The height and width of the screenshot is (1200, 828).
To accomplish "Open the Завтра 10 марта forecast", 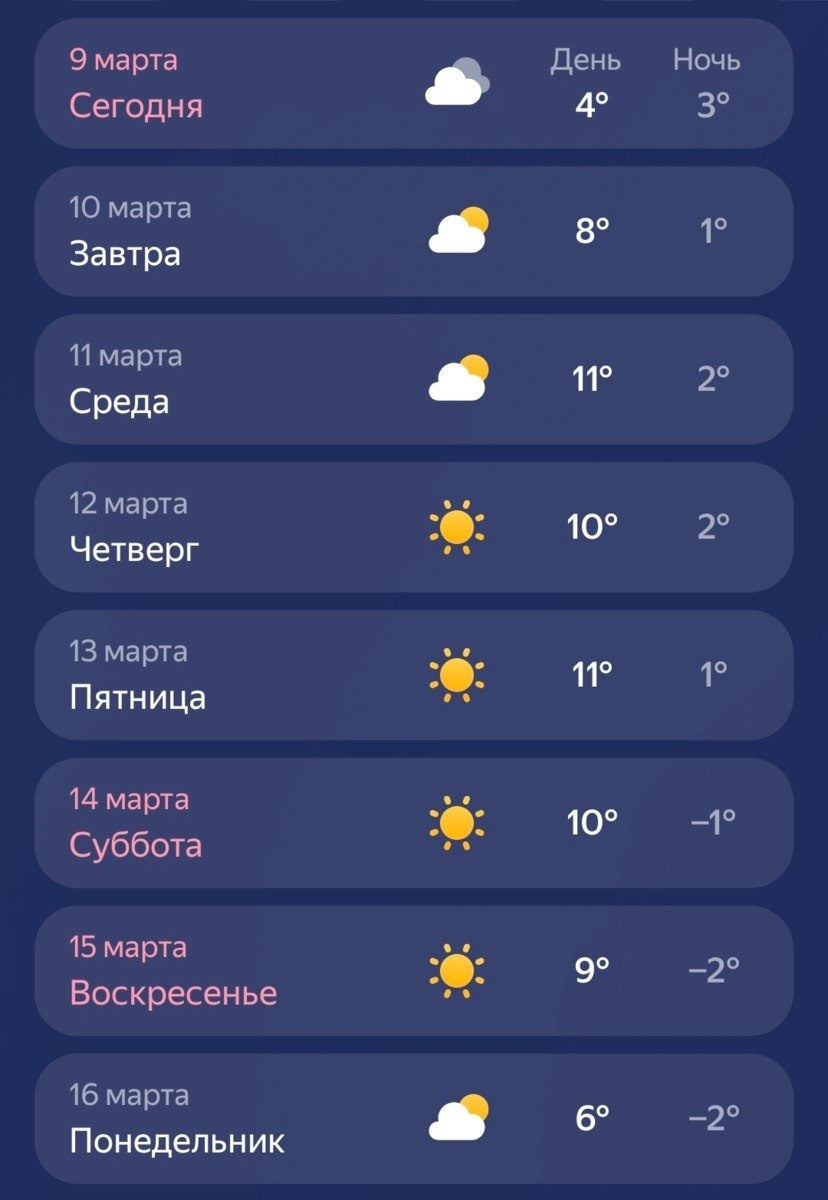I will click(x=414, y=231).
